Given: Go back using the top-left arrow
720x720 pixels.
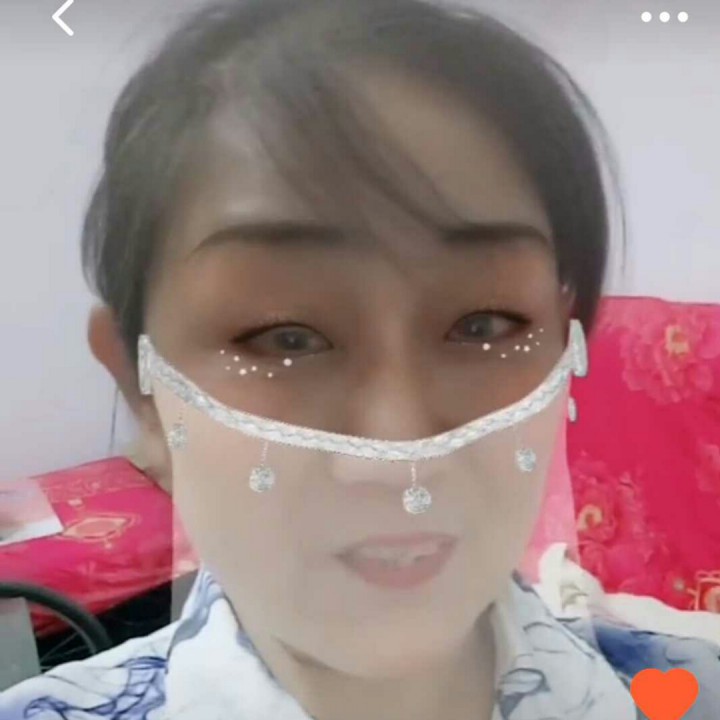Looking at the screenshot, I should coord(64,18).
